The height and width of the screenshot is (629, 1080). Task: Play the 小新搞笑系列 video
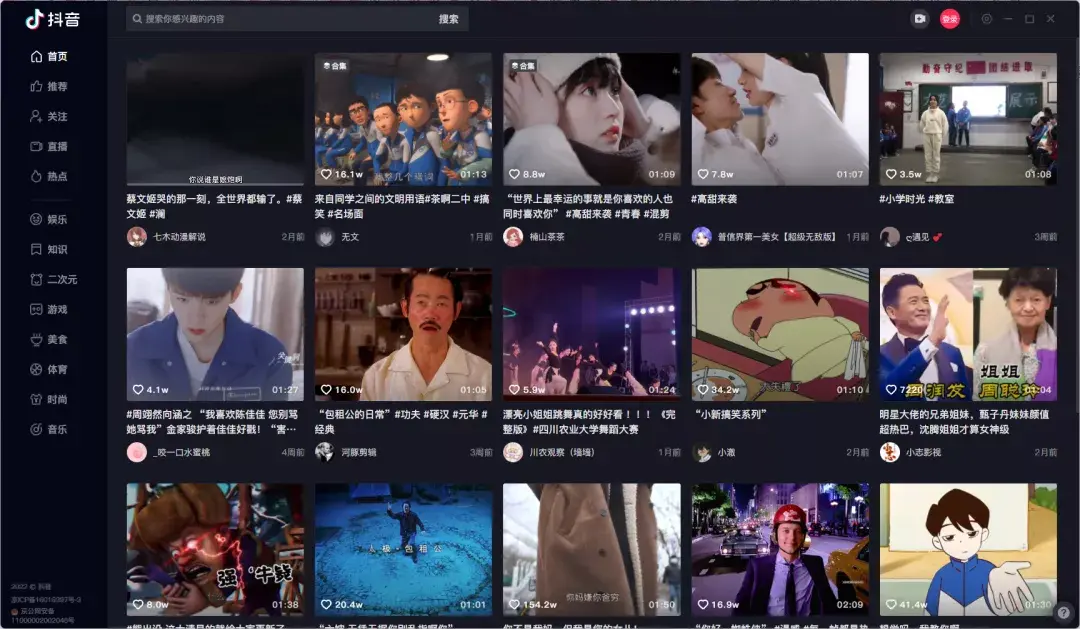click(x=780, y=334)
